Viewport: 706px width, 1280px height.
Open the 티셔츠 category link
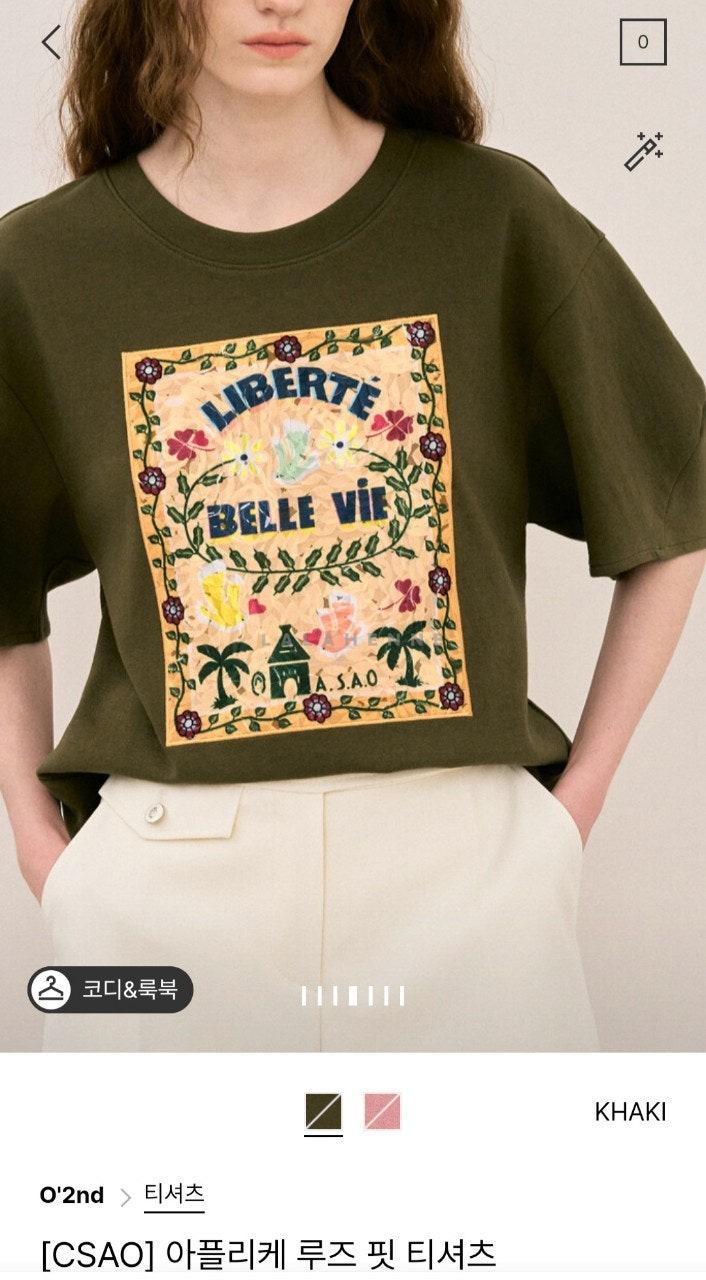pyautogui.click(x=174, y=1194)
